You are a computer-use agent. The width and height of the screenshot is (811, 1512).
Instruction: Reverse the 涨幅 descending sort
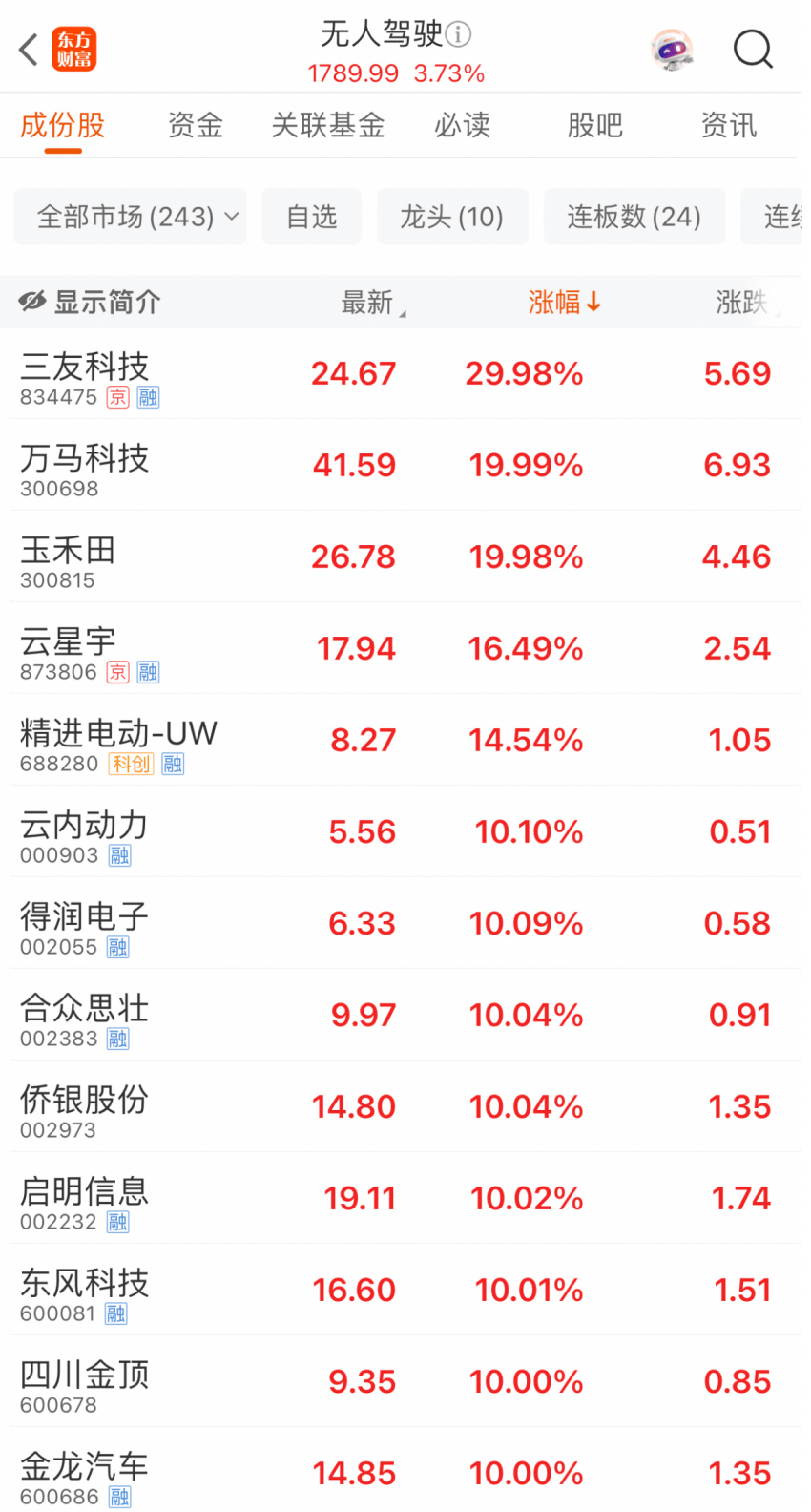pos(565,301)
